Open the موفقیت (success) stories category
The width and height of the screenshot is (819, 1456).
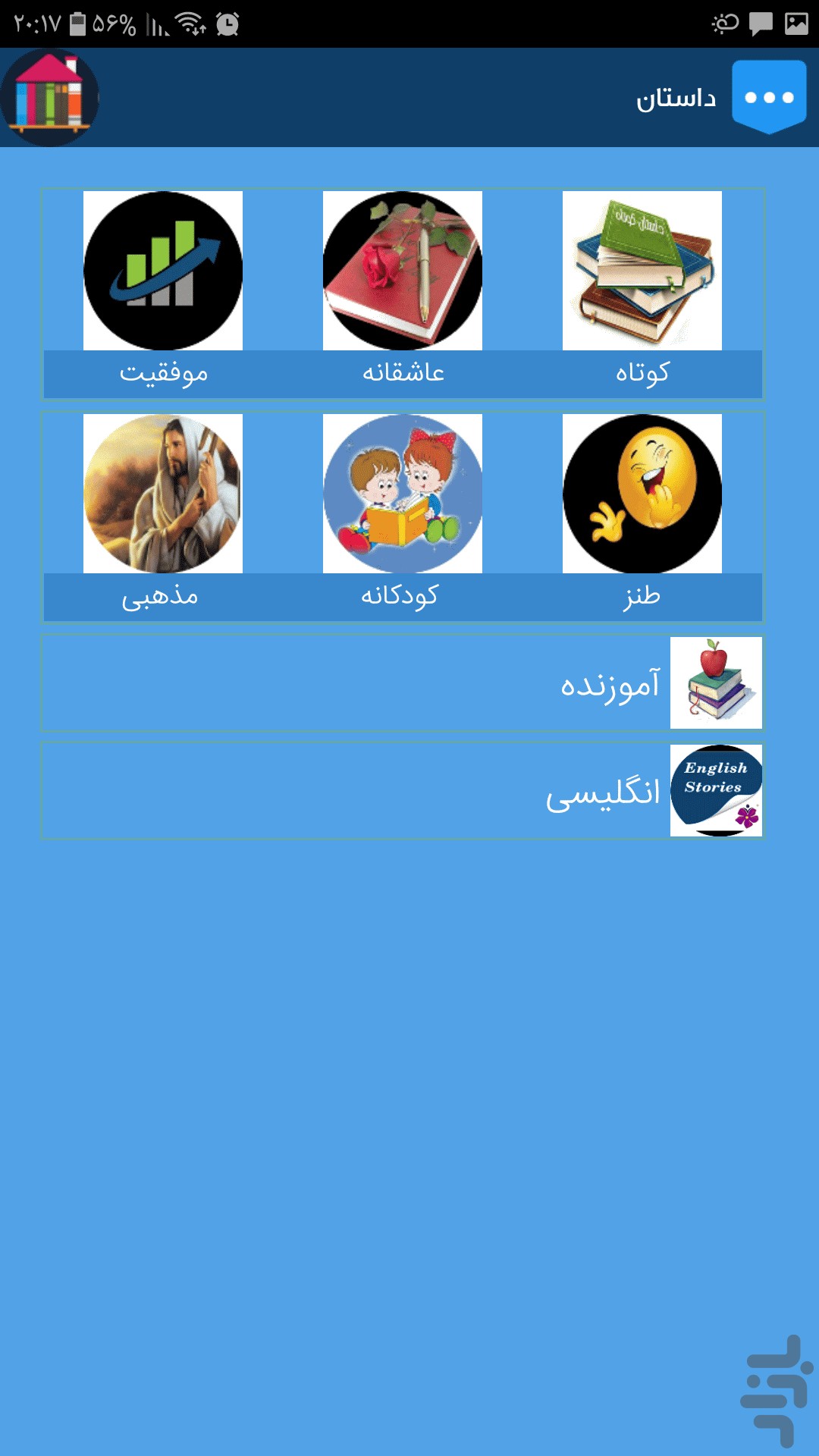(x=163, y=294)
